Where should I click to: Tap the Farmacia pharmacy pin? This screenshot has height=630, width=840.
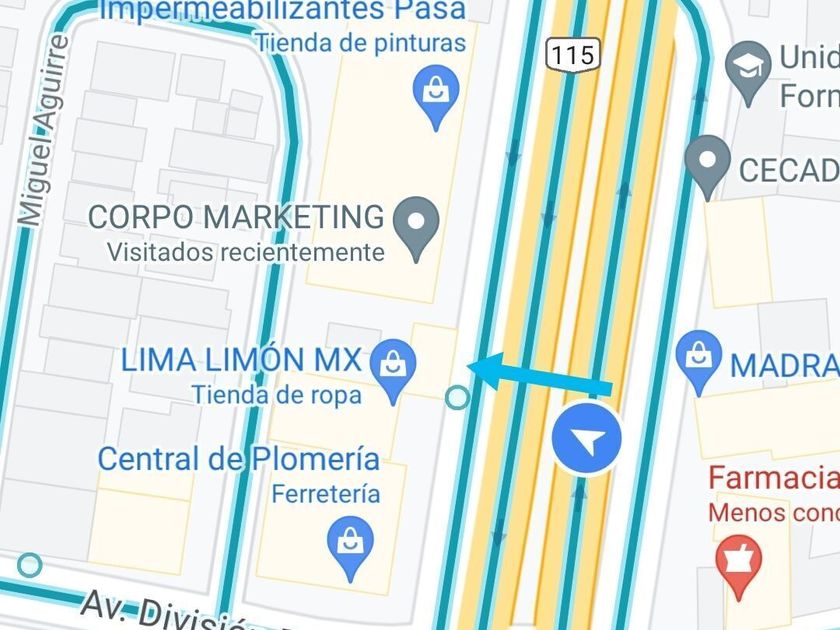(x=741, y=563)
